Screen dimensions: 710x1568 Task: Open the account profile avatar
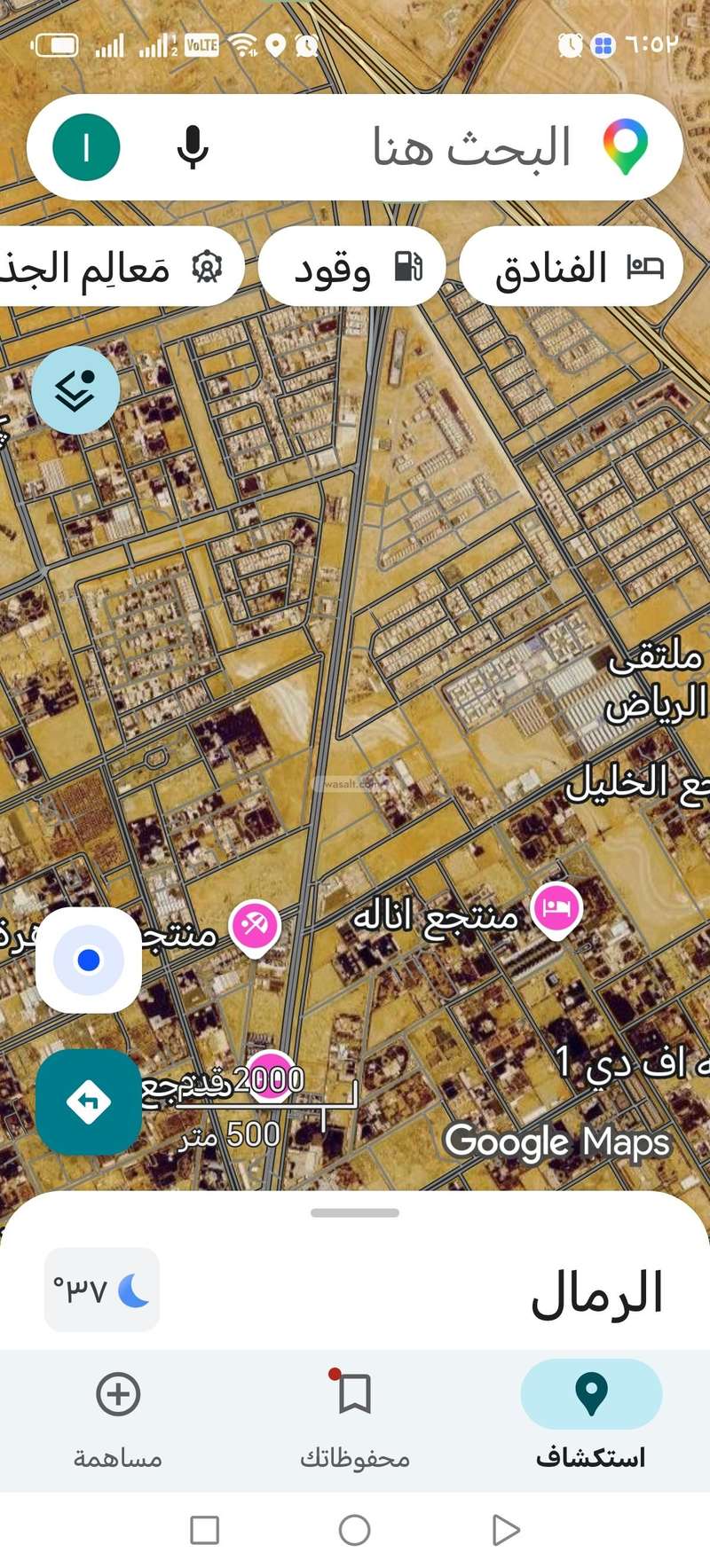click(86, 147)
